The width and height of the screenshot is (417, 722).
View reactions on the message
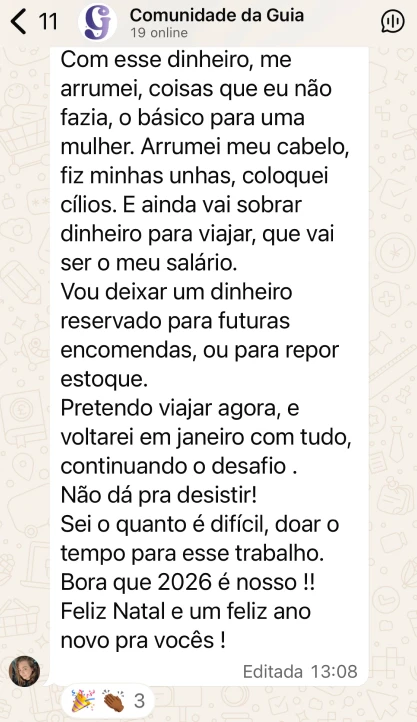point(107,701)
